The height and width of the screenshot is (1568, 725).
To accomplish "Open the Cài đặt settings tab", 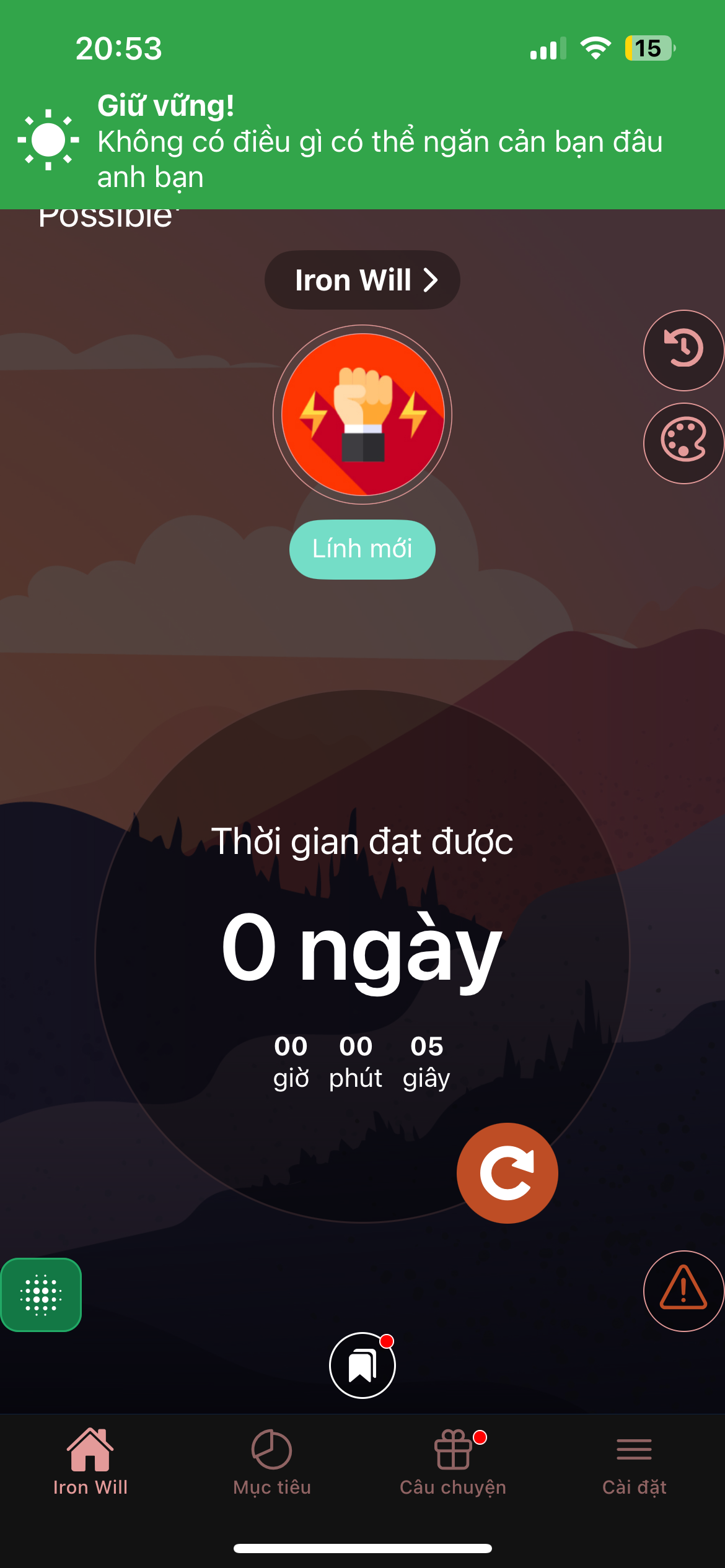I will (634, 1461).
